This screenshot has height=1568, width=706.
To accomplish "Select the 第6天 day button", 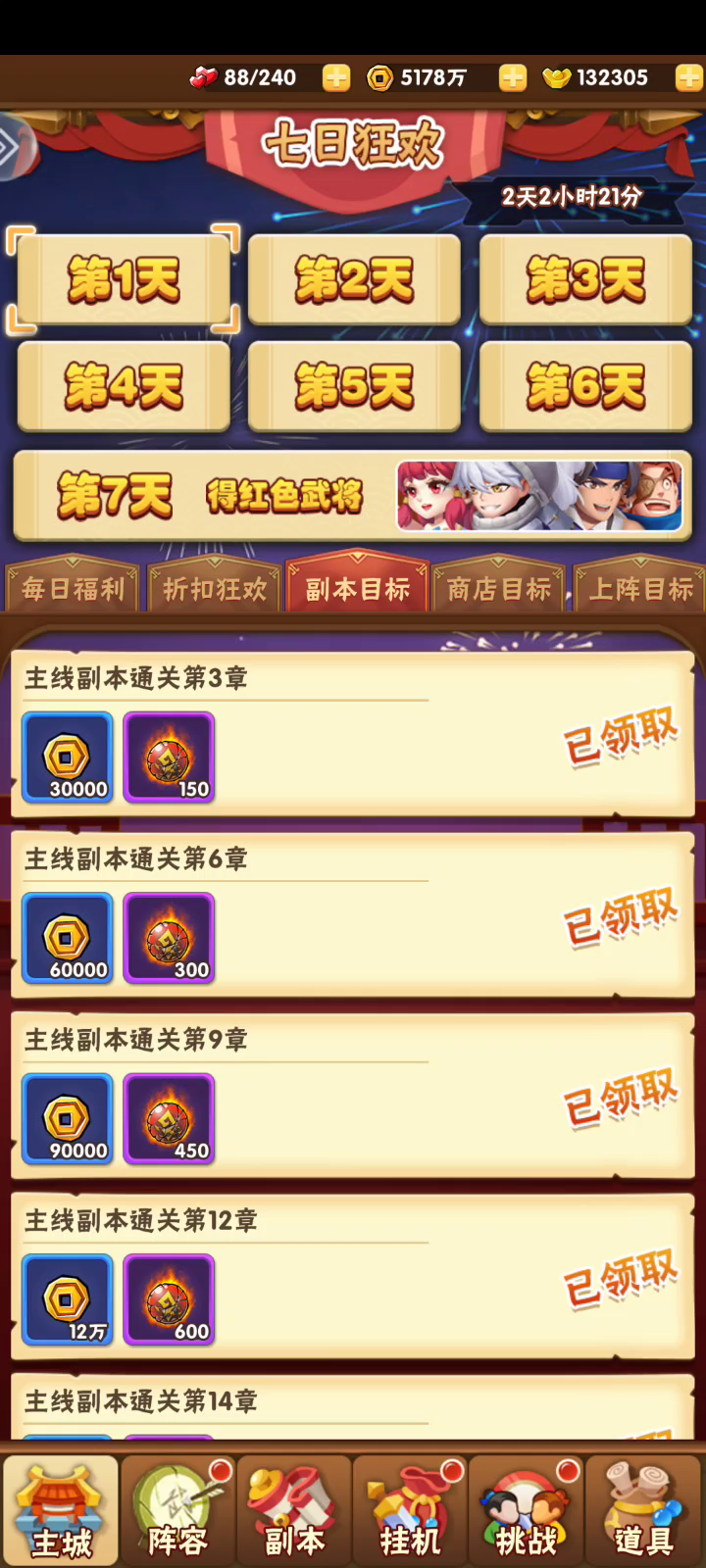I will pyautogui.click(x=585, y=386).
